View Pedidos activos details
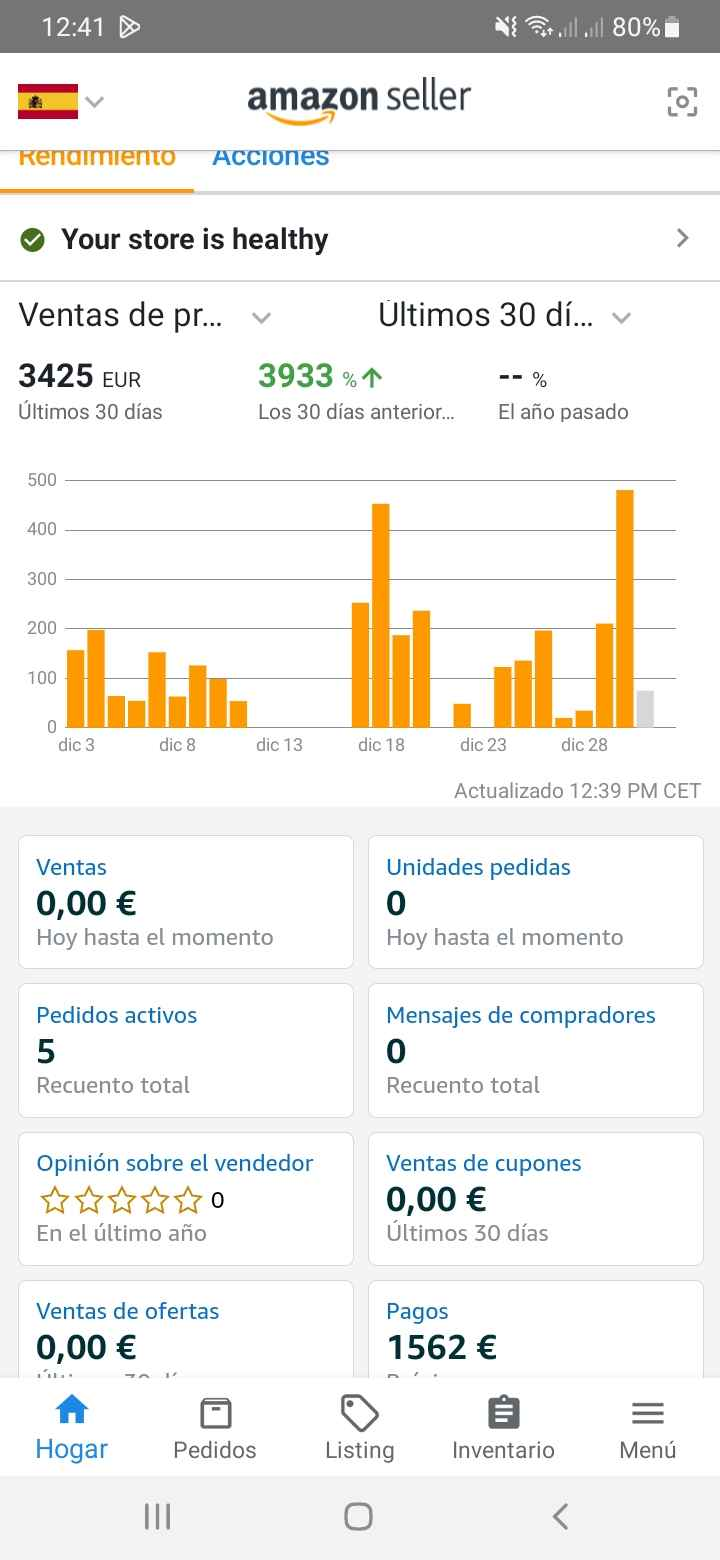The width and height of the screenshot is (720, 1560). click(x=186, y=1050)
